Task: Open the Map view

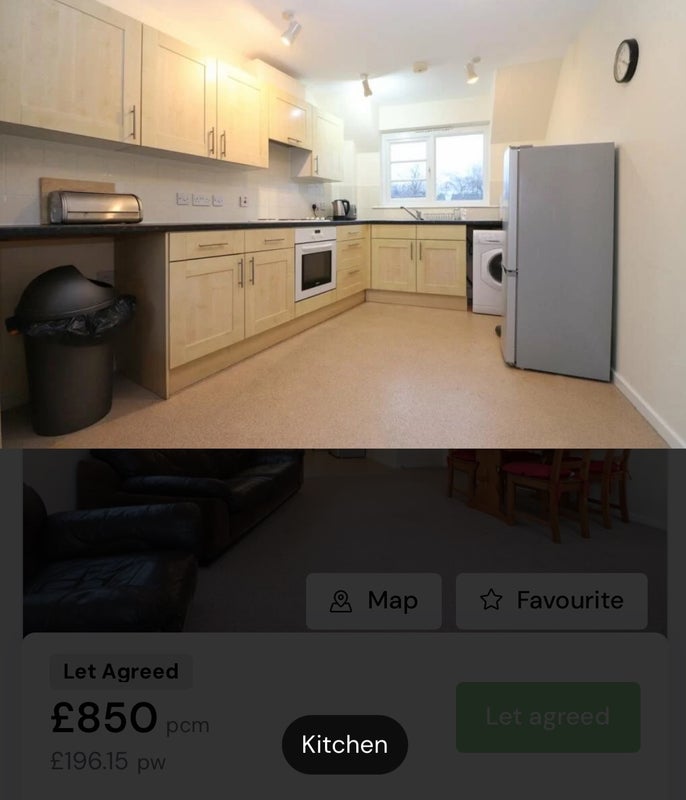Action: coord(373,601)
